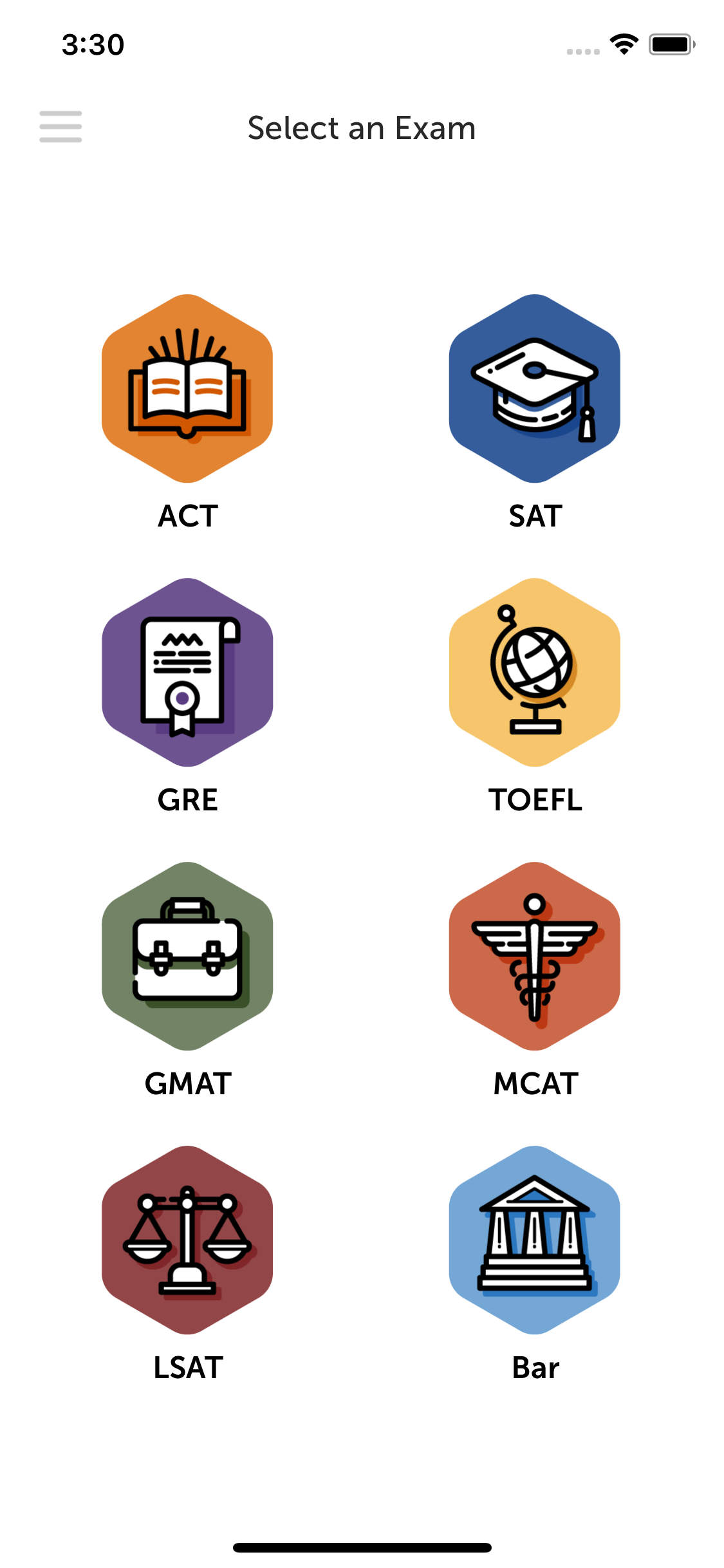This screenshot has width=724, height=1568.
Task: Select the MCAT caduceus icon
Action: tap(534, 958)
